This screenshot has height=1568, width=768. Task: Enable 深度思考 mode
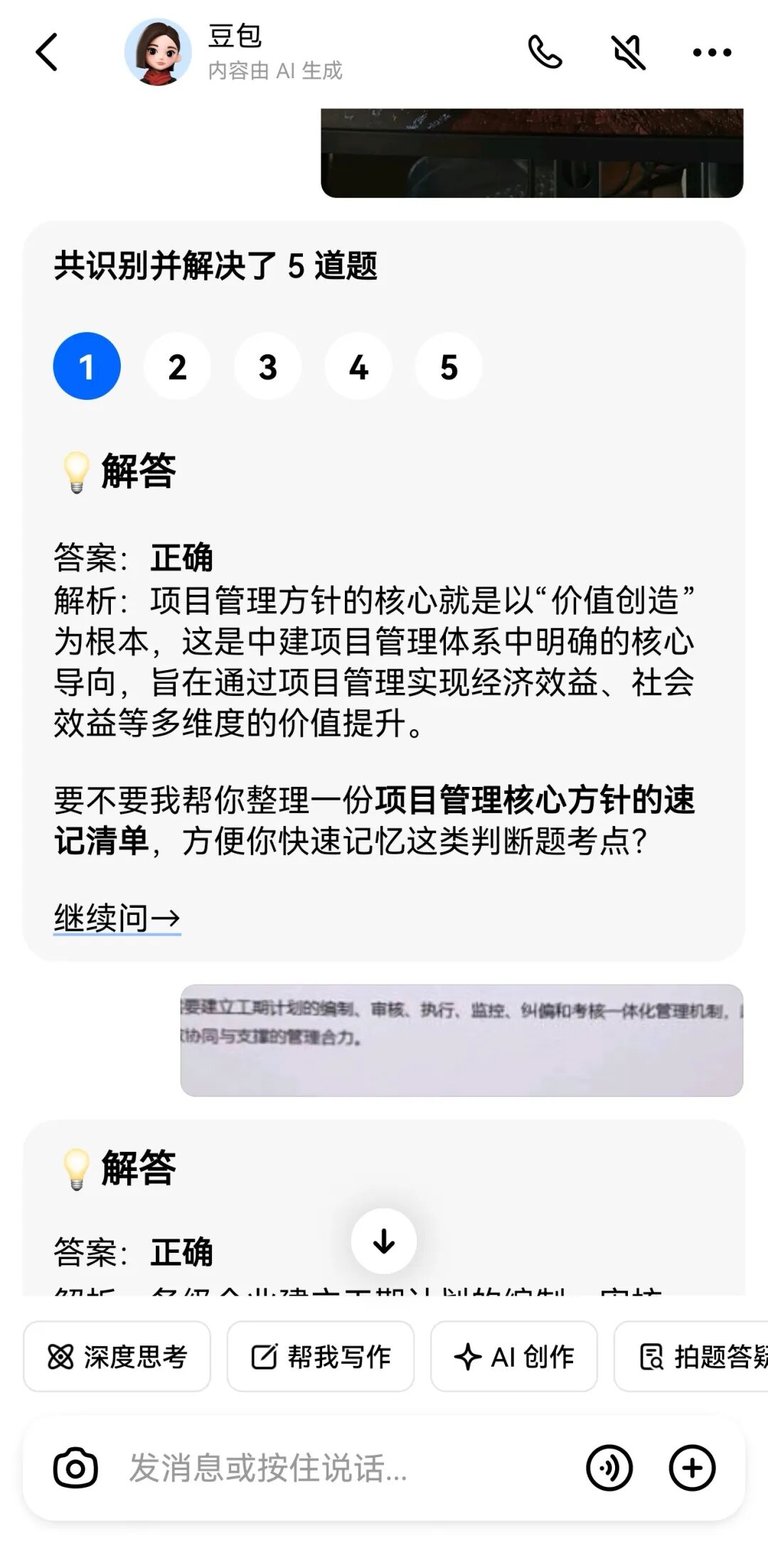[x=117, y=1357]
